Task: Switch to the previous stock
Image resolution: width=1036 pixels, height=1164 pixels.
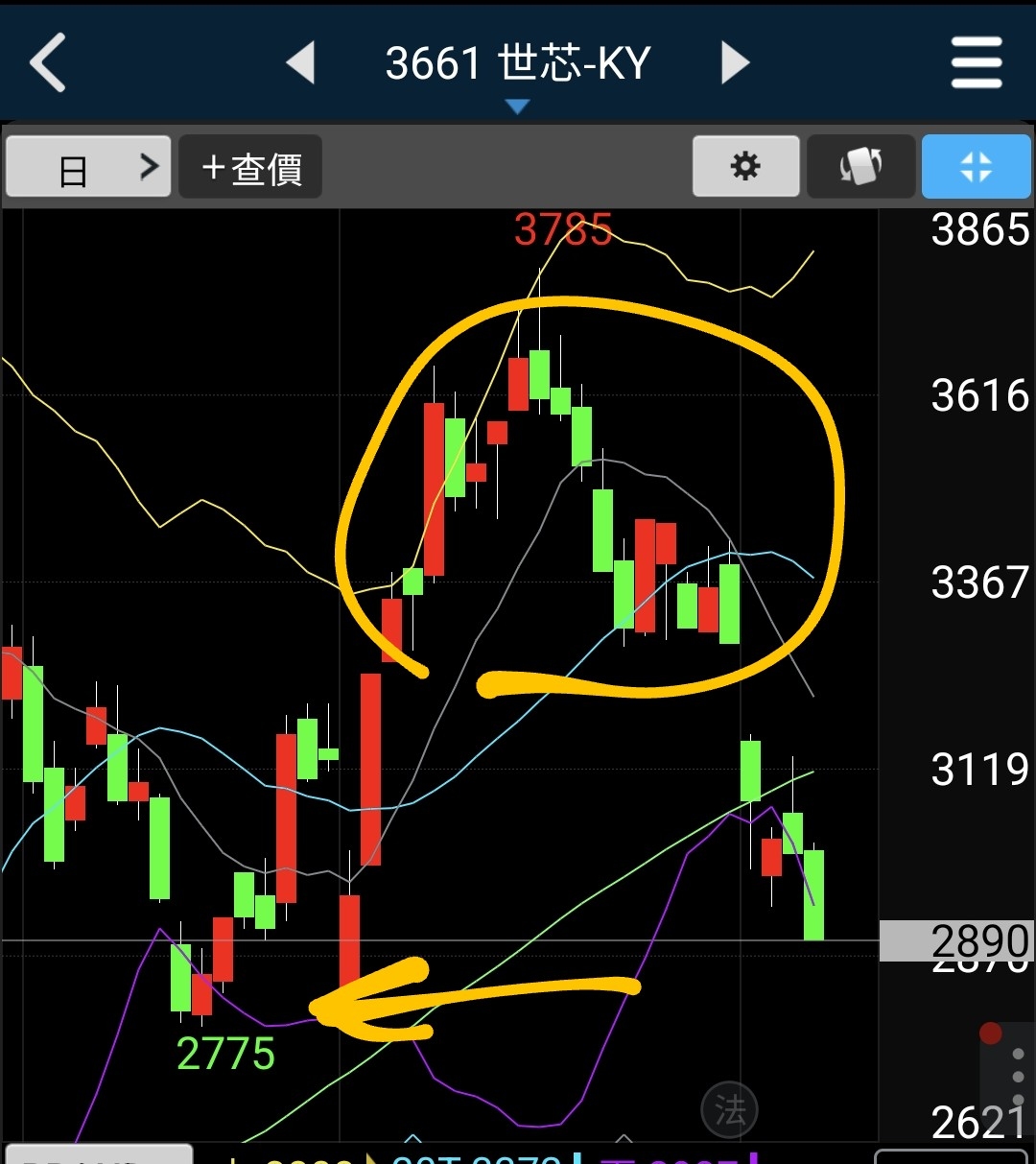Action: tap(301, 63)
